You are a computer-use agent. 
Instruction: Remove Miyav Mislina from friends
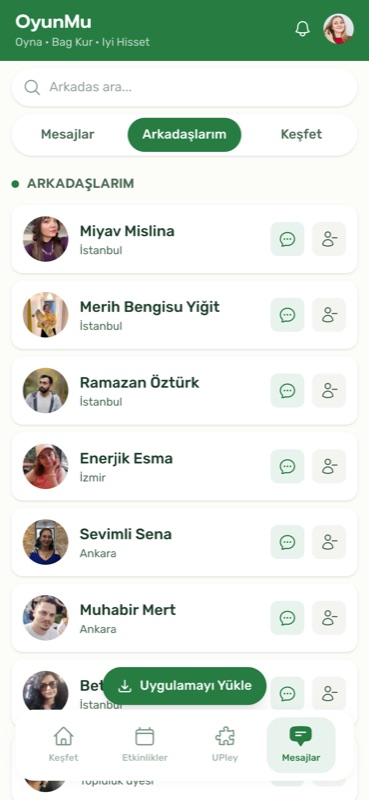(x=329, y=239)
